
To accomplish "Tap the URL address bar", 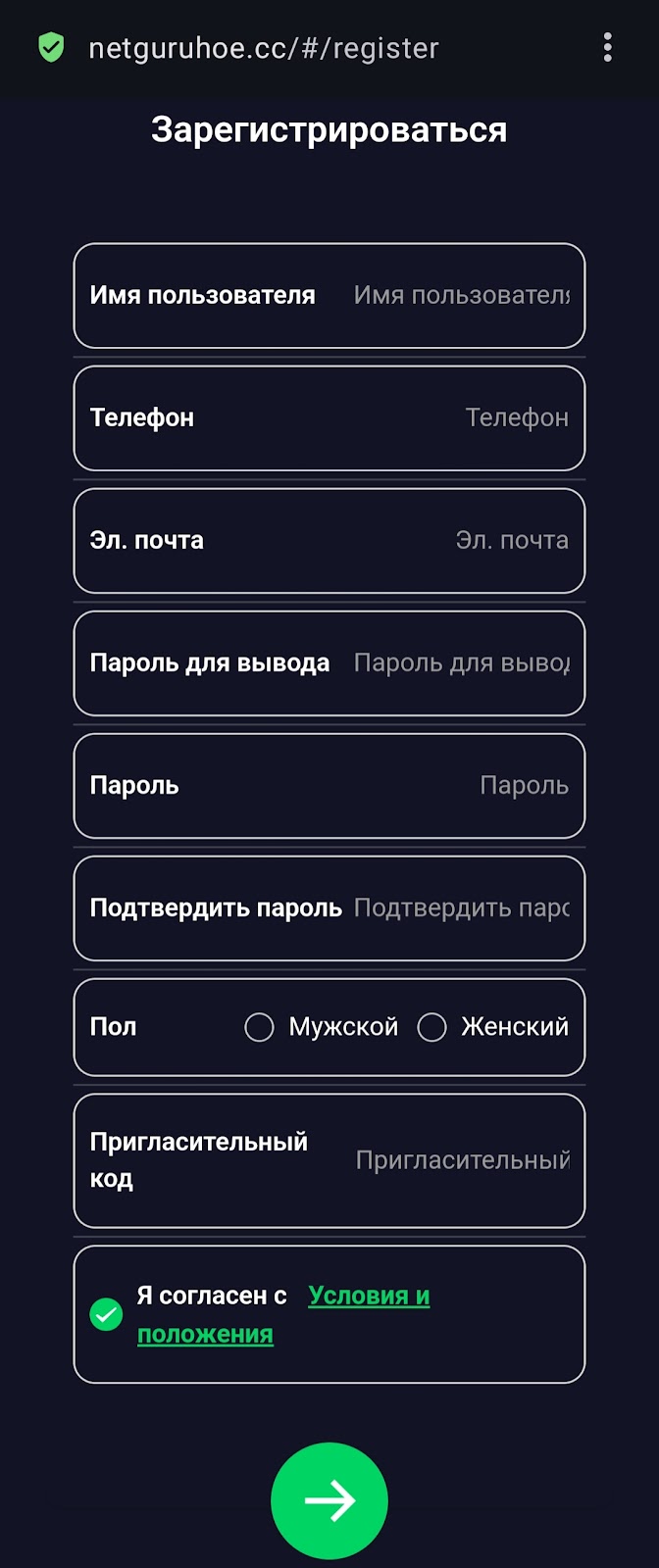I will (265, 48).
